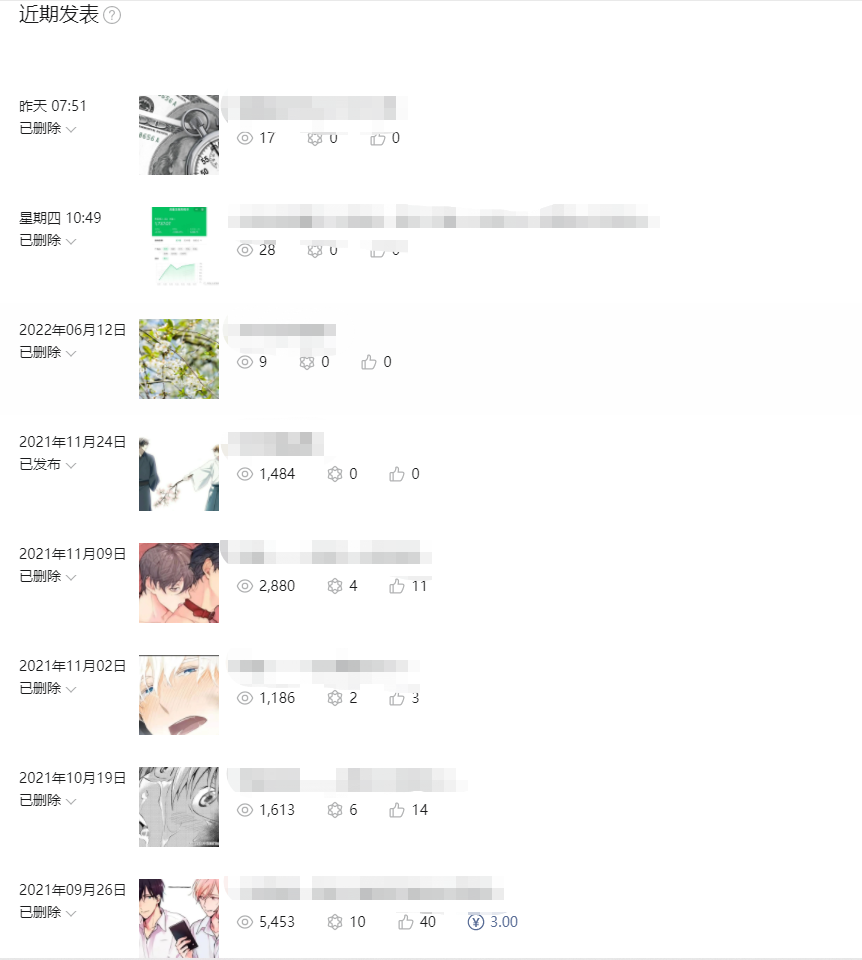
Task: Open the article thumbnail from 2021年10月19日
Action: pos(179,807)
